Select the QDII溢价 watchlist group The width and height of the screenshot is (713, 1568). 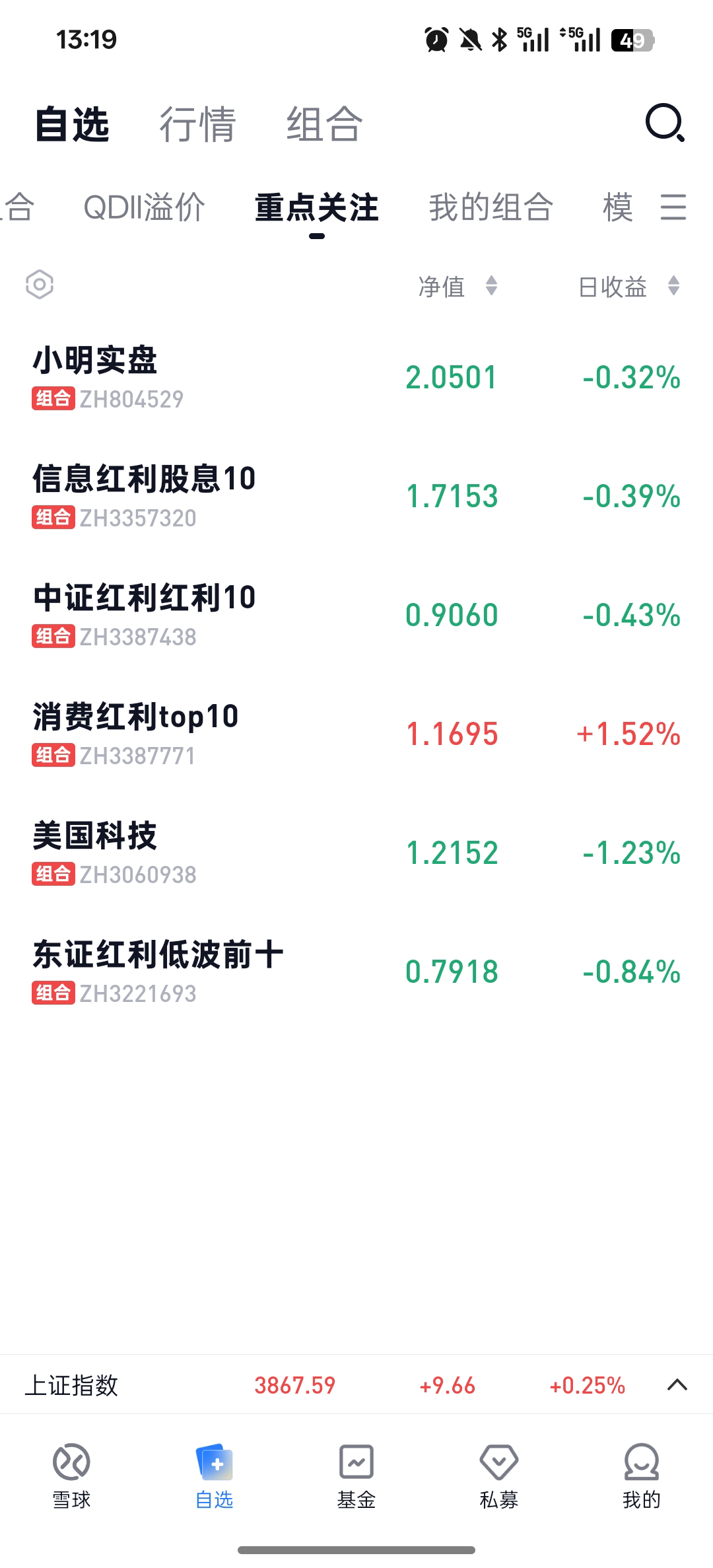click(144, 207)
